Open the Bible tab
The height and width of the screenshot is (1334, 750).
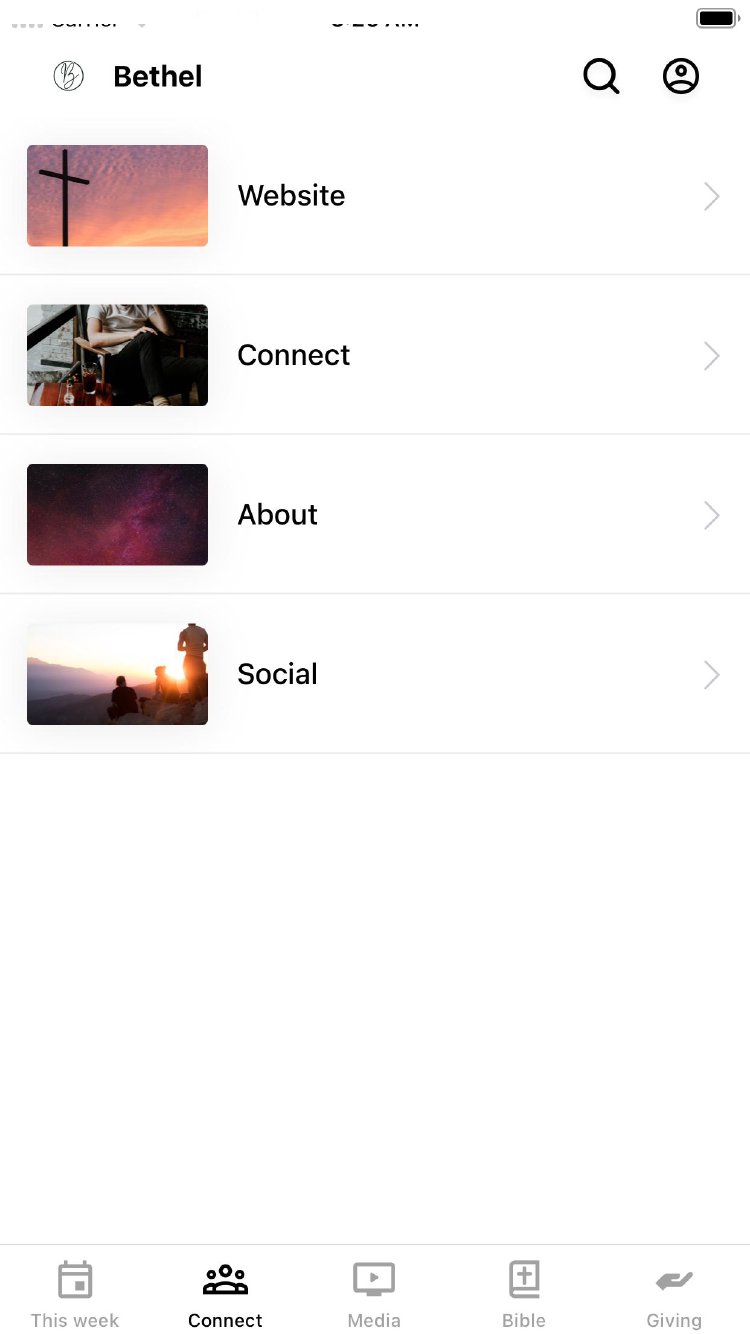(x=524, y=1294)
